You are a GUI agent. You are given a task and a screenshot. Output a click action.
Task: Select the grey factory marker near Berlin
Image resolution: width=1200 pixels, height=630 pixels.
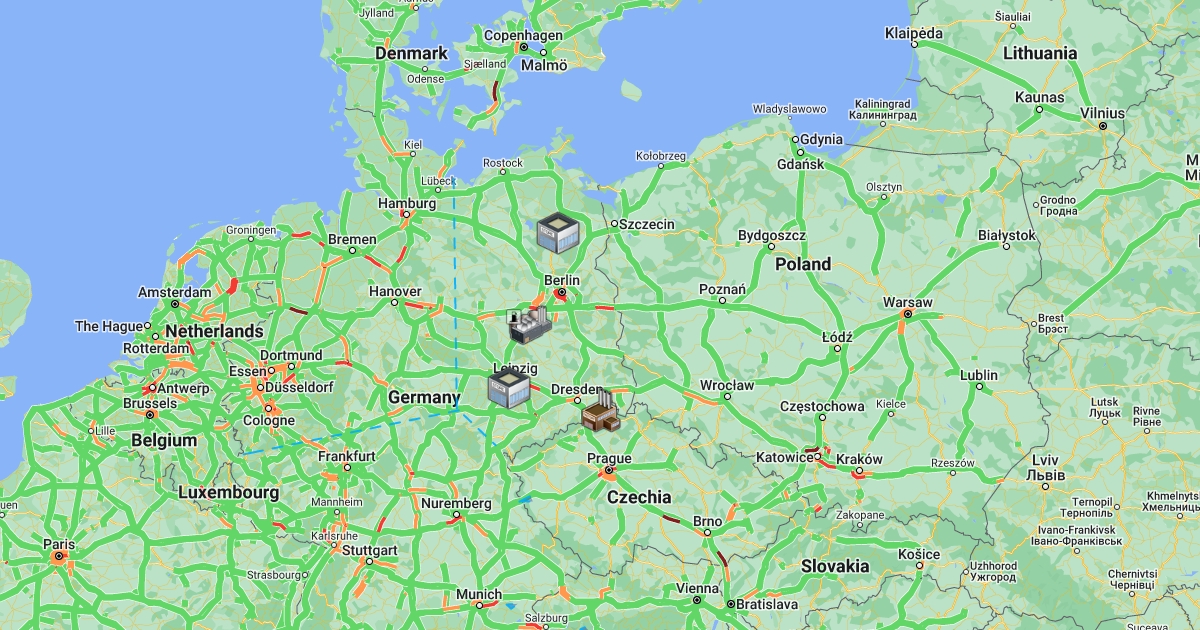click(x=529, y=324)
